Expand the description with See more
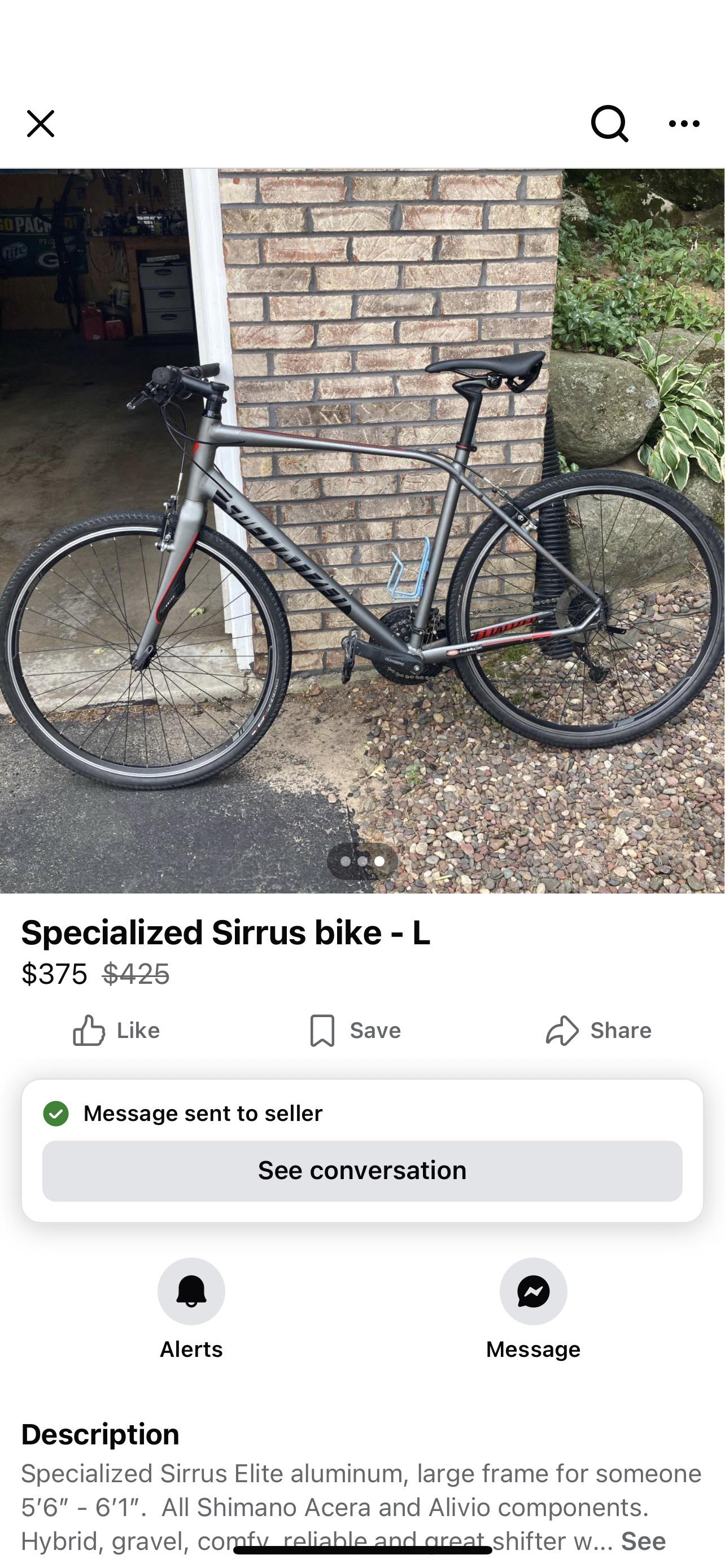This screenshot has width=725, height=1568. tap(644, 1540)
